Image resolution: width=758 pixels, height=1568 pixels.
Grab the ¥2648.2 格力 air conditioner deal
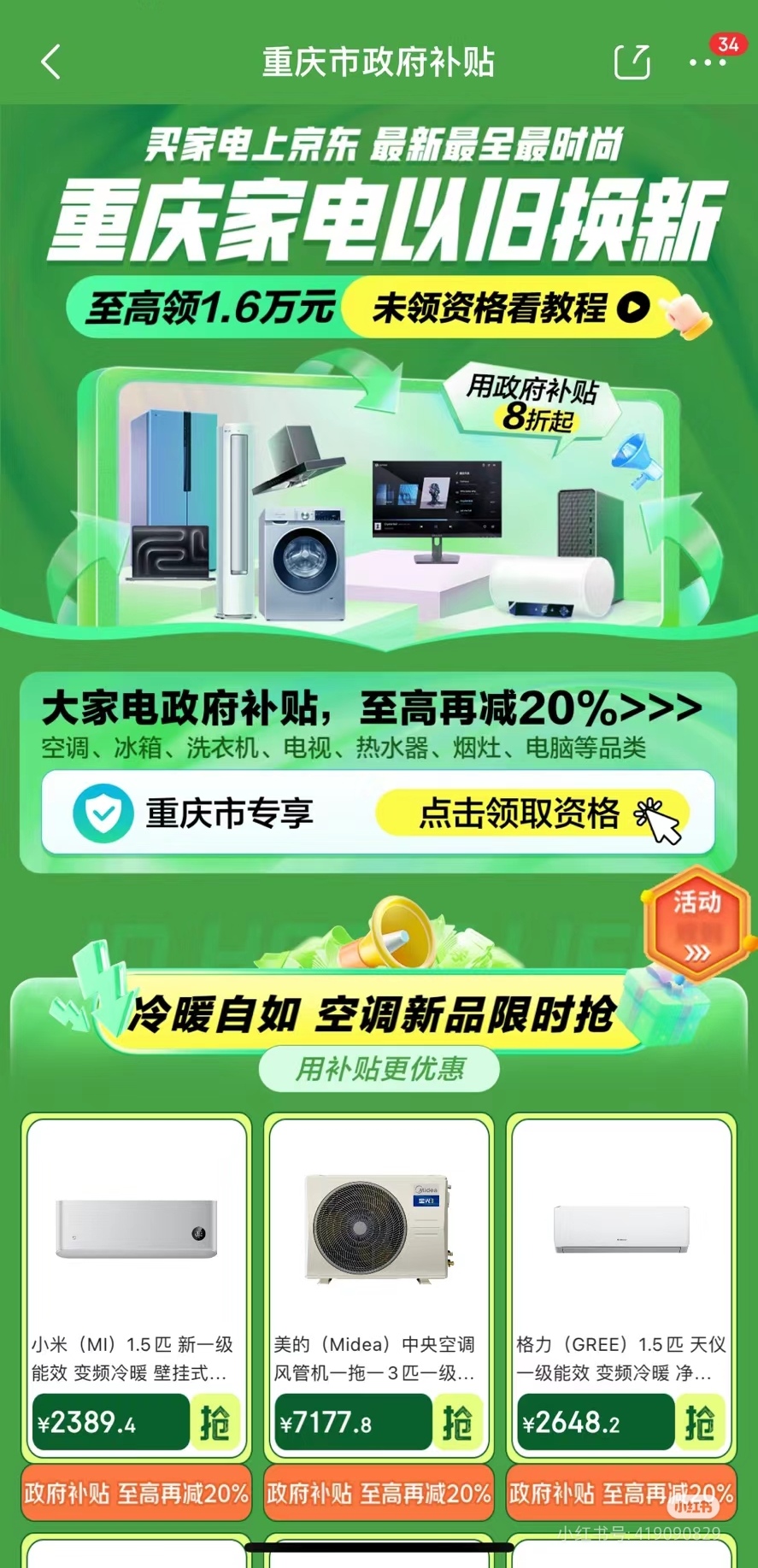click(699, 1423)
